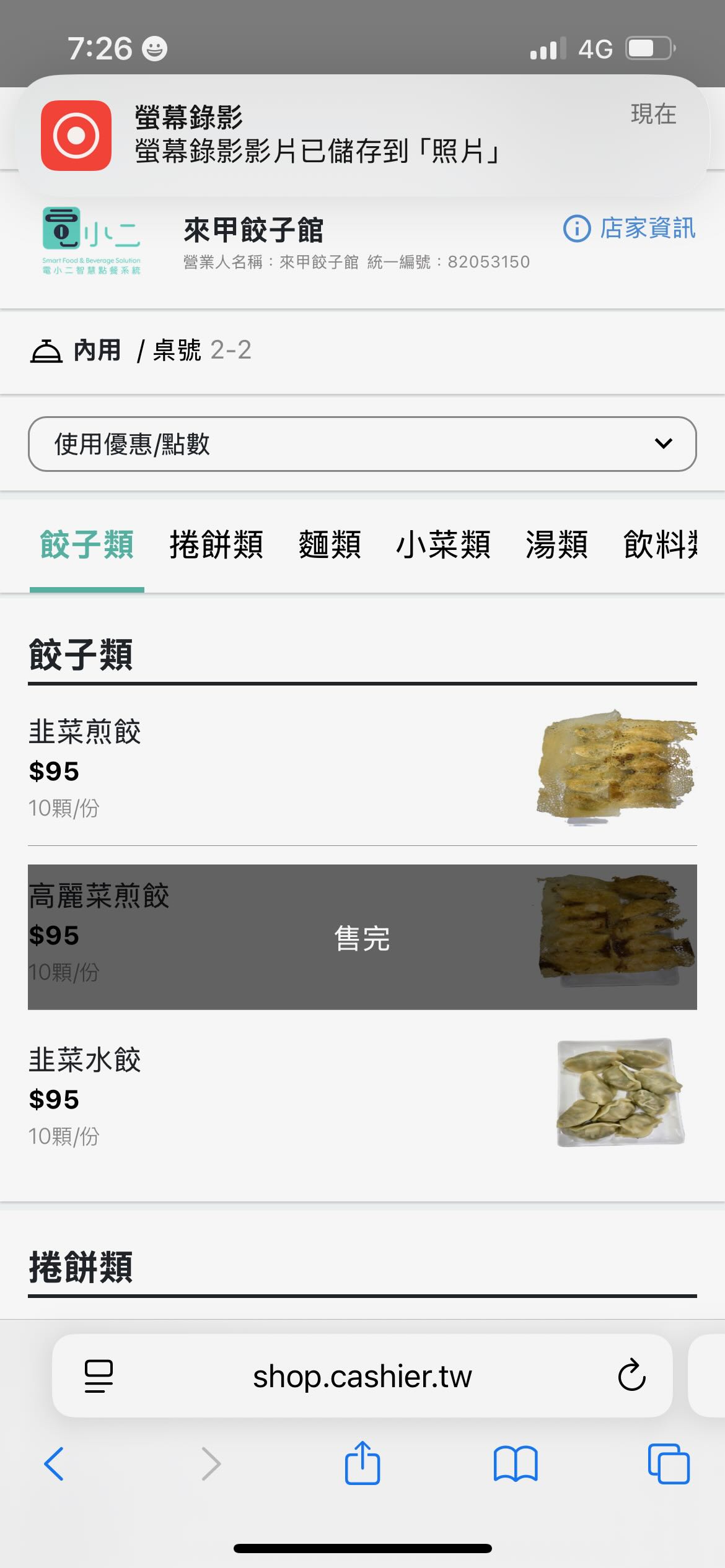Go back to the previous page
Viewport: 725px width, 1568px height.
55,1464
